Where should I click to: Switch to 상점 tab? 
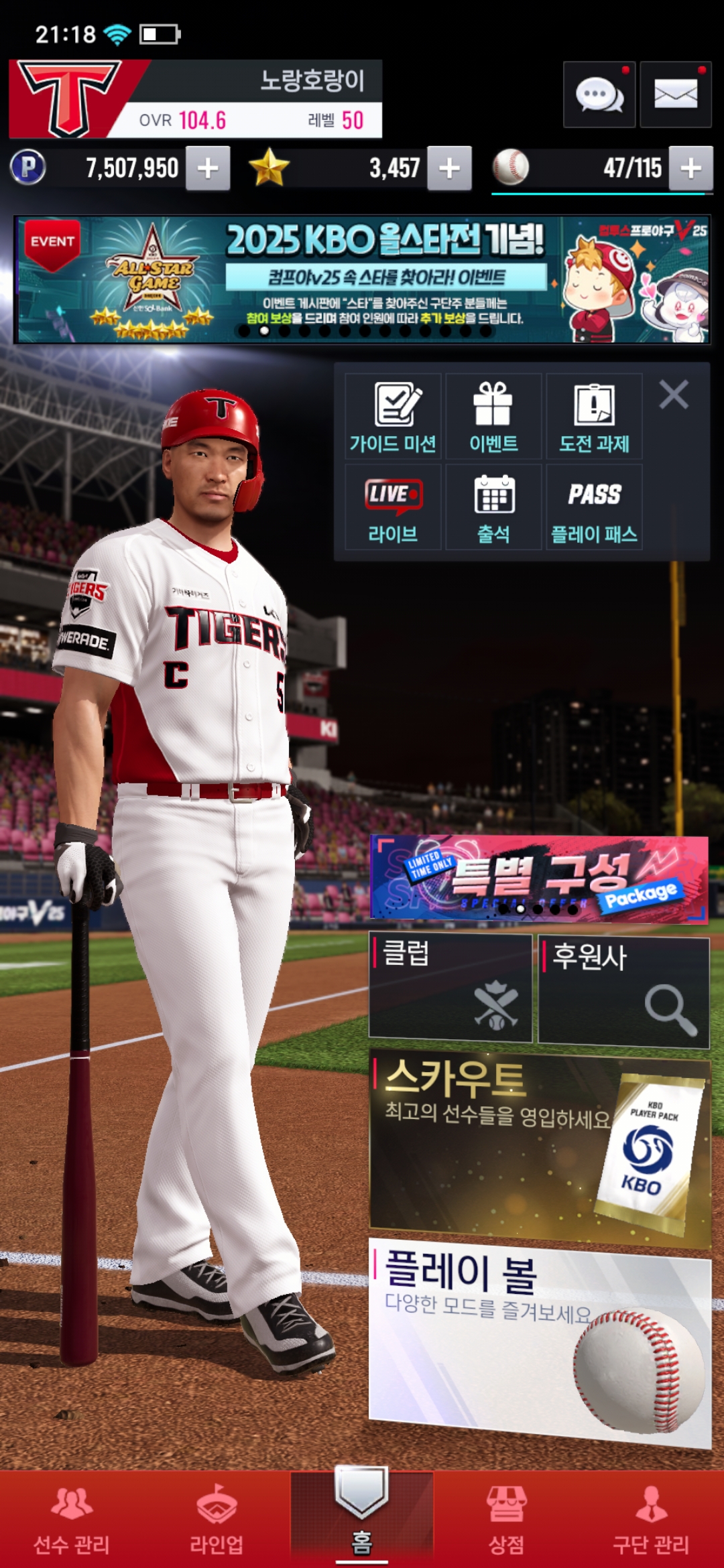coord(506,1520)
